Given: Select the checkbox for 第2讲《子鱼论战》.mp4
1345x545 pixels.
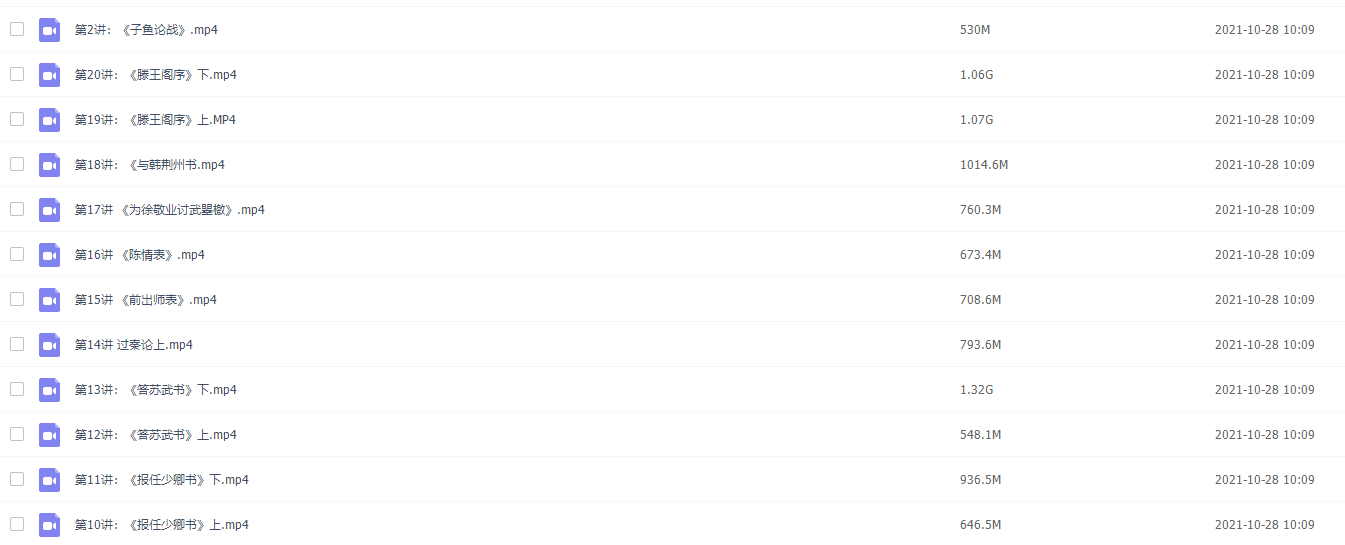Looking at the screenshot, I should click(17, 29).
